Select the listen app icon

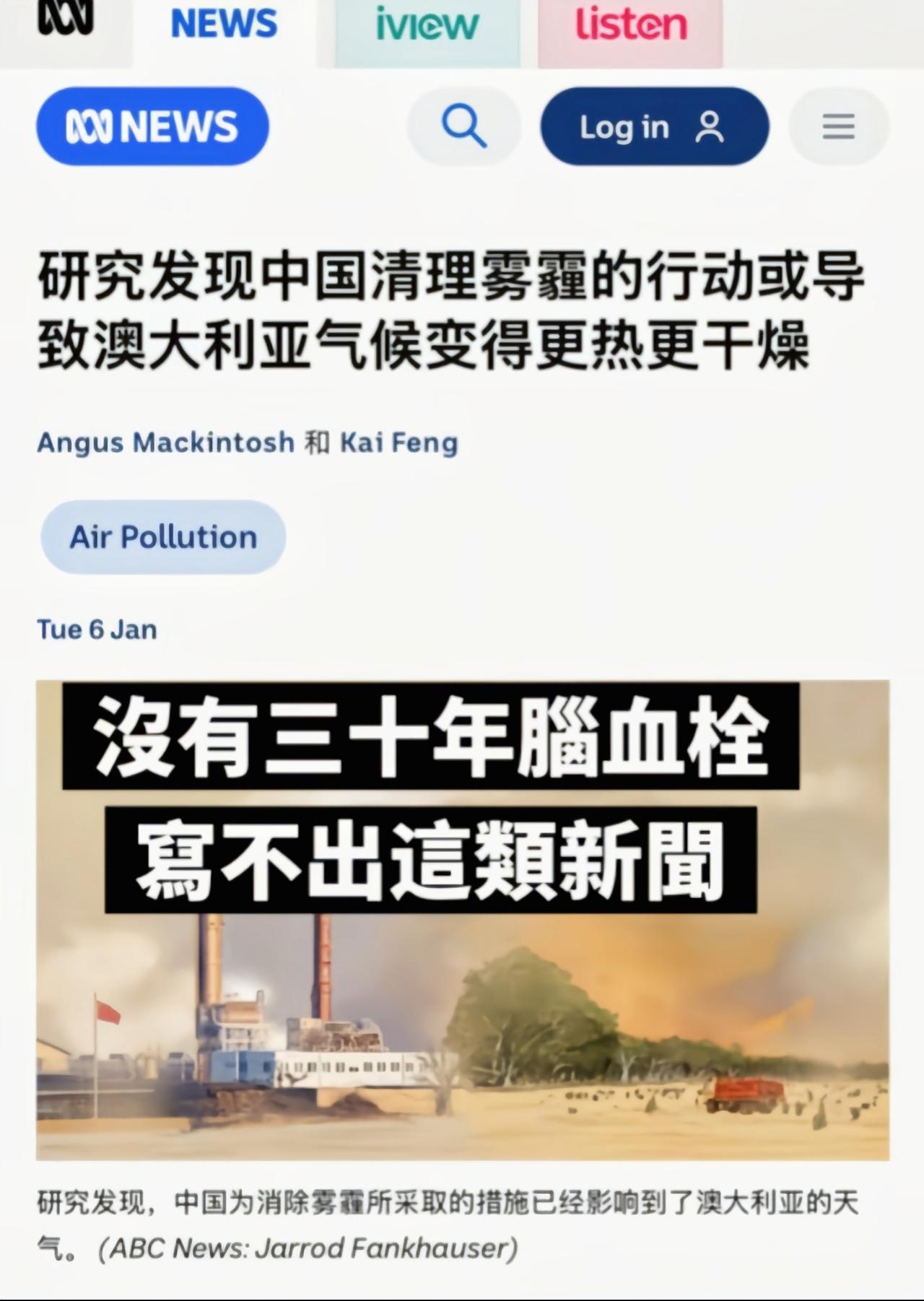click(629, 25)
